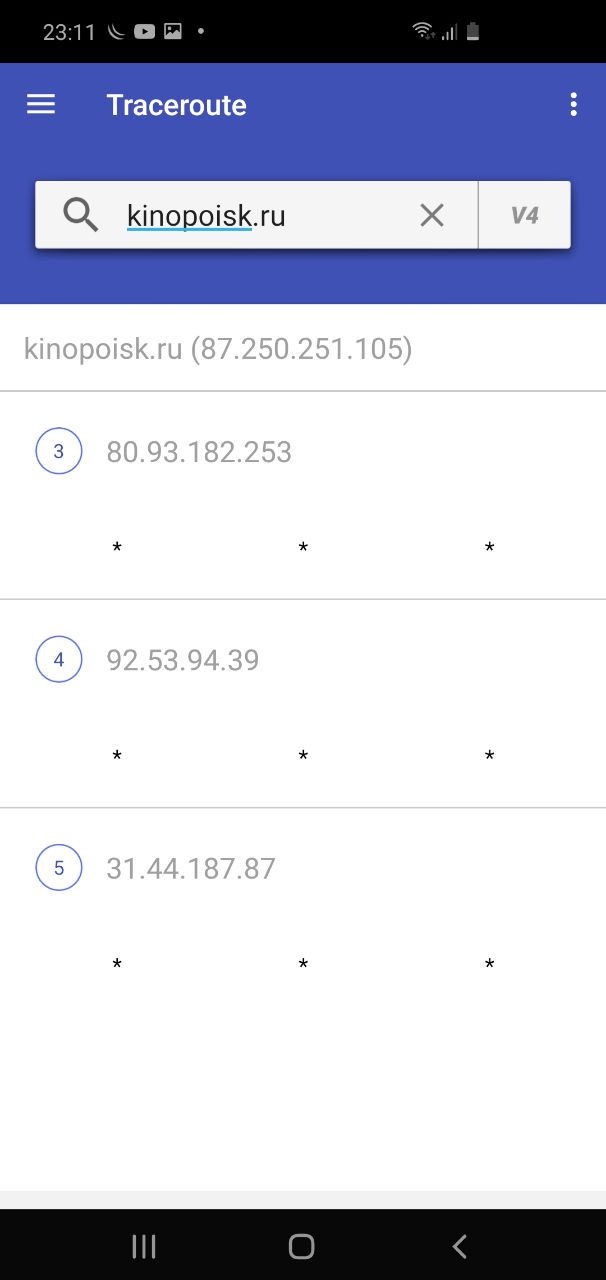The width and height of the screenshot is (606, 1280).
Task: Go back using the system back button
Action: [459, 1246]
